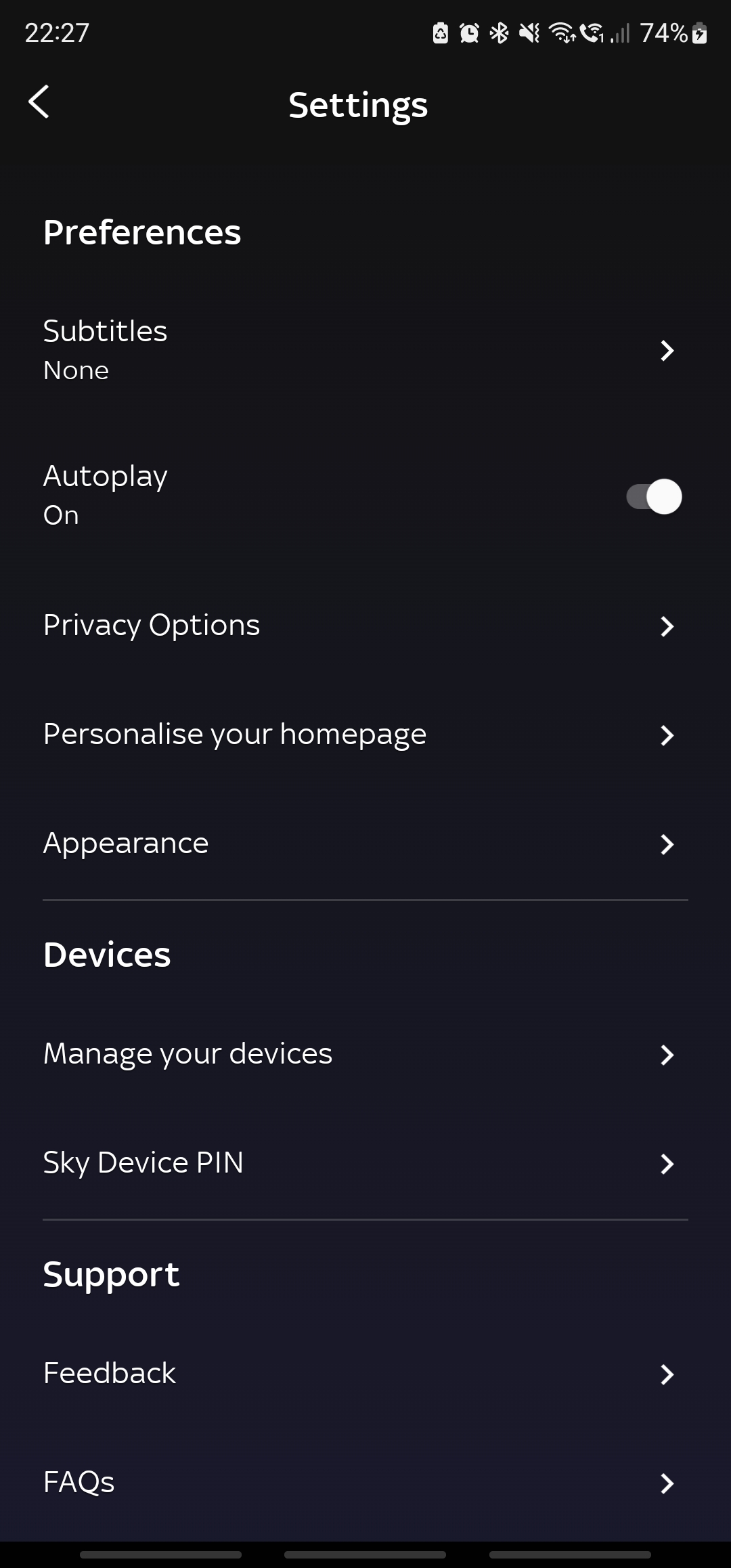
Task: Expand Sky Device PIN settings
Action: 667,1164
